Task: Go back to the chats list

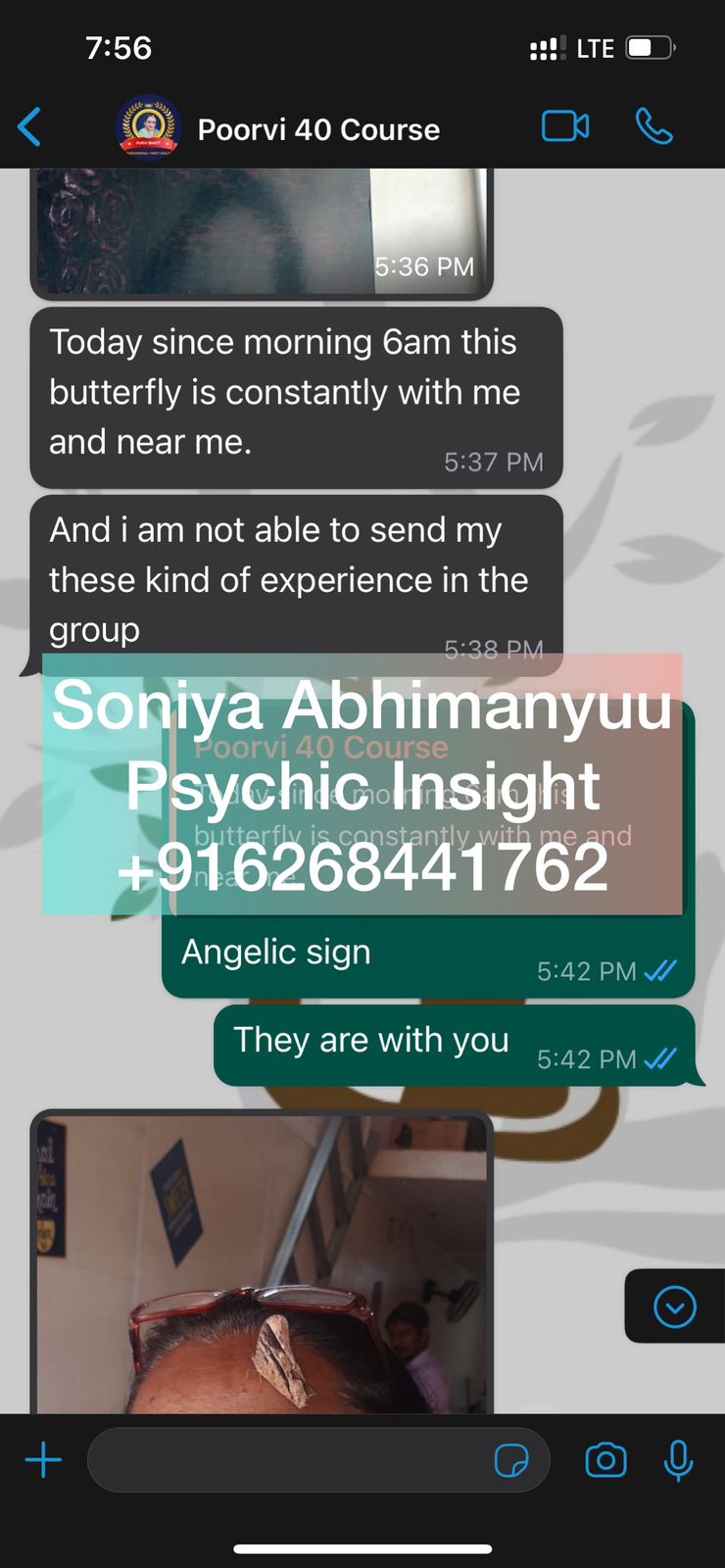Action: point(29,127)
